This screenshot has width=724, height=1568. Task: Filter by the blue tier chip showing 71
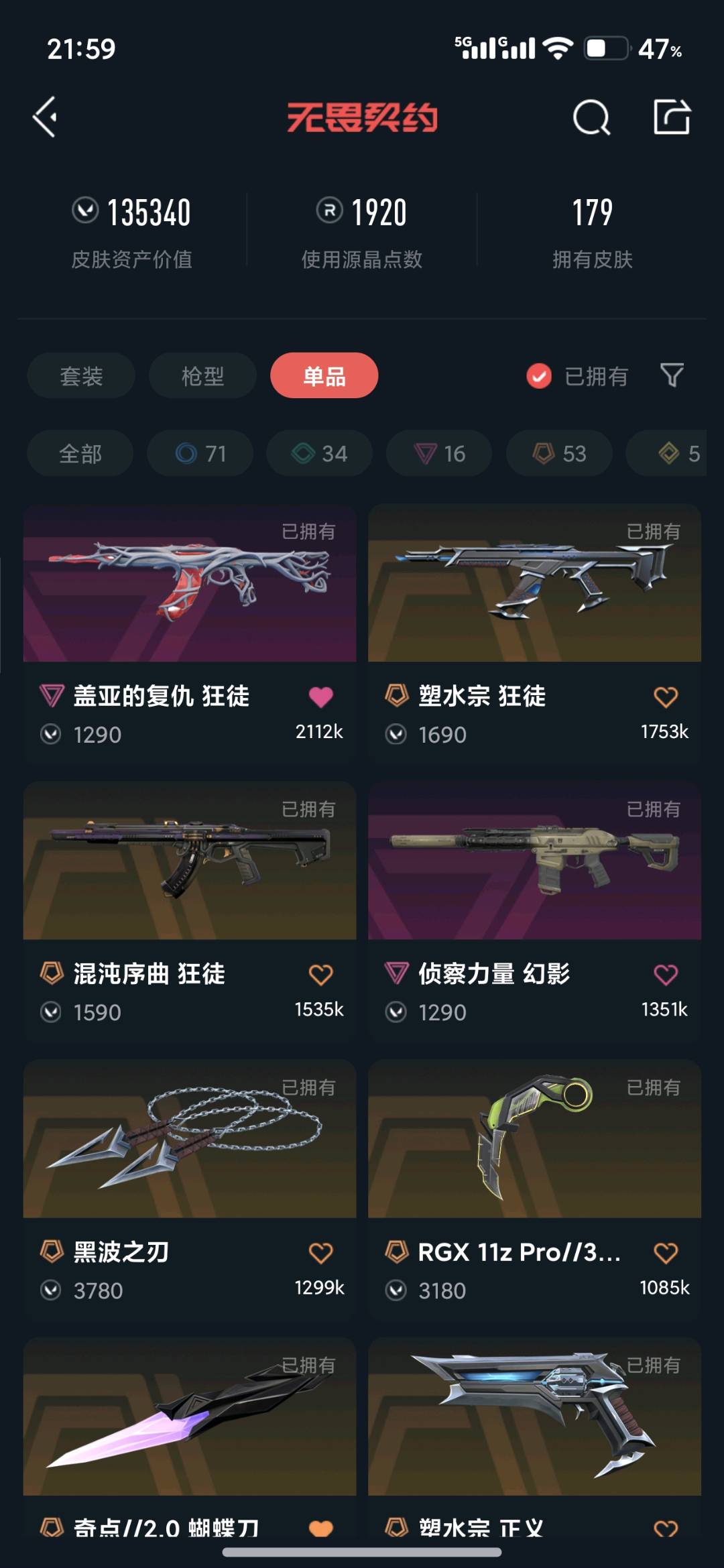click(200, 454)
